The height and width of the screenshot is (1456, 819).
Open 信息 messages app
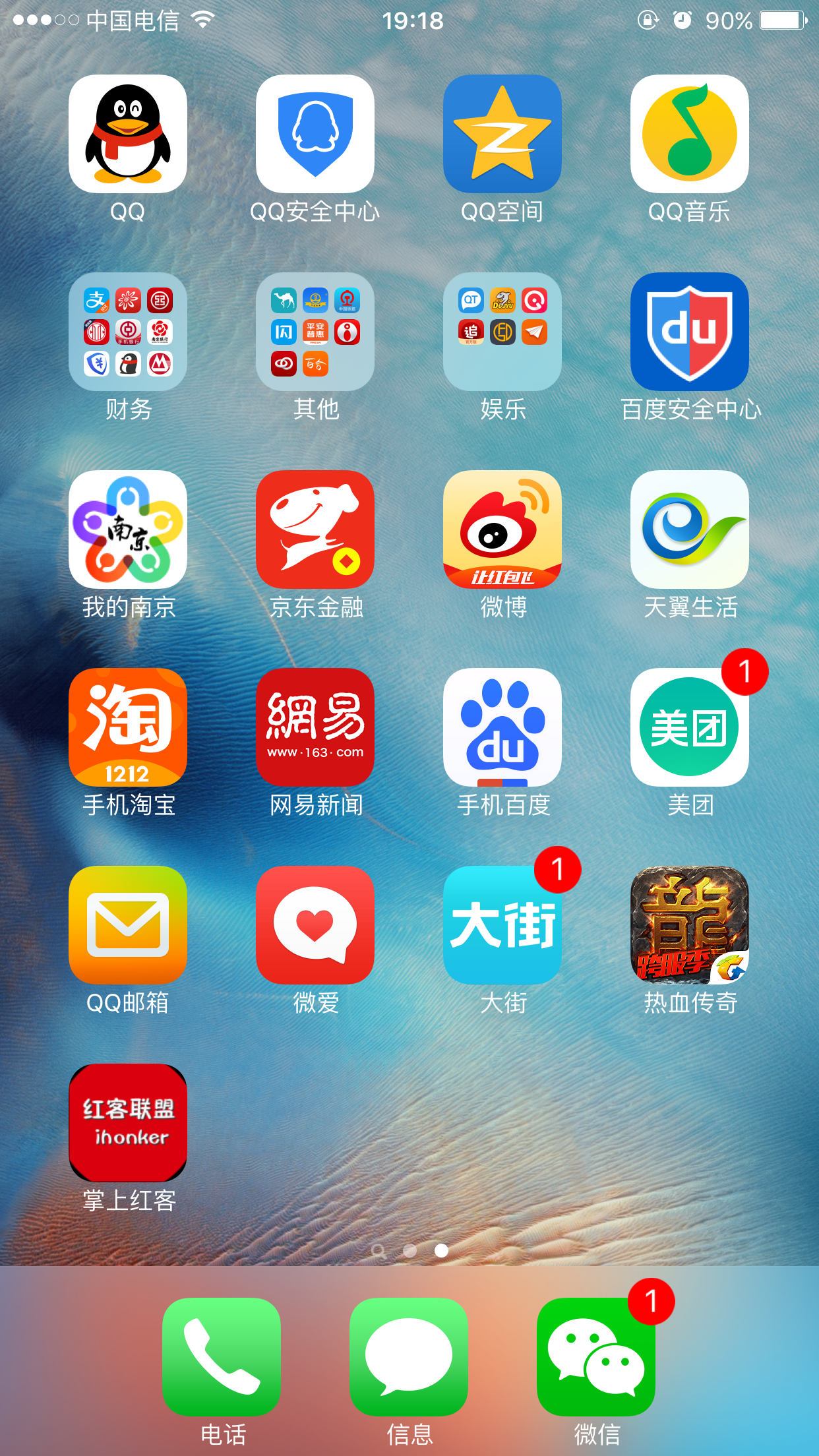(409, 1357)
